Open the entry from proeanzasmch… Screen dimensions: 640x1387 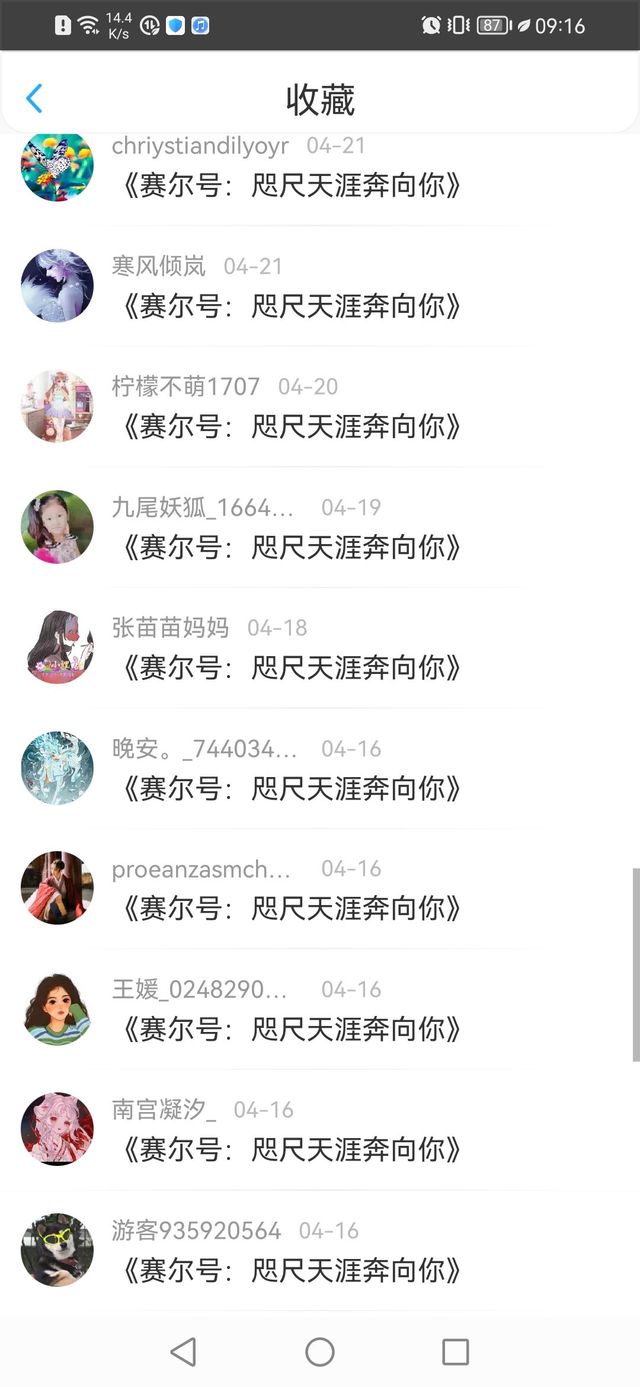(x=290, y=909)
